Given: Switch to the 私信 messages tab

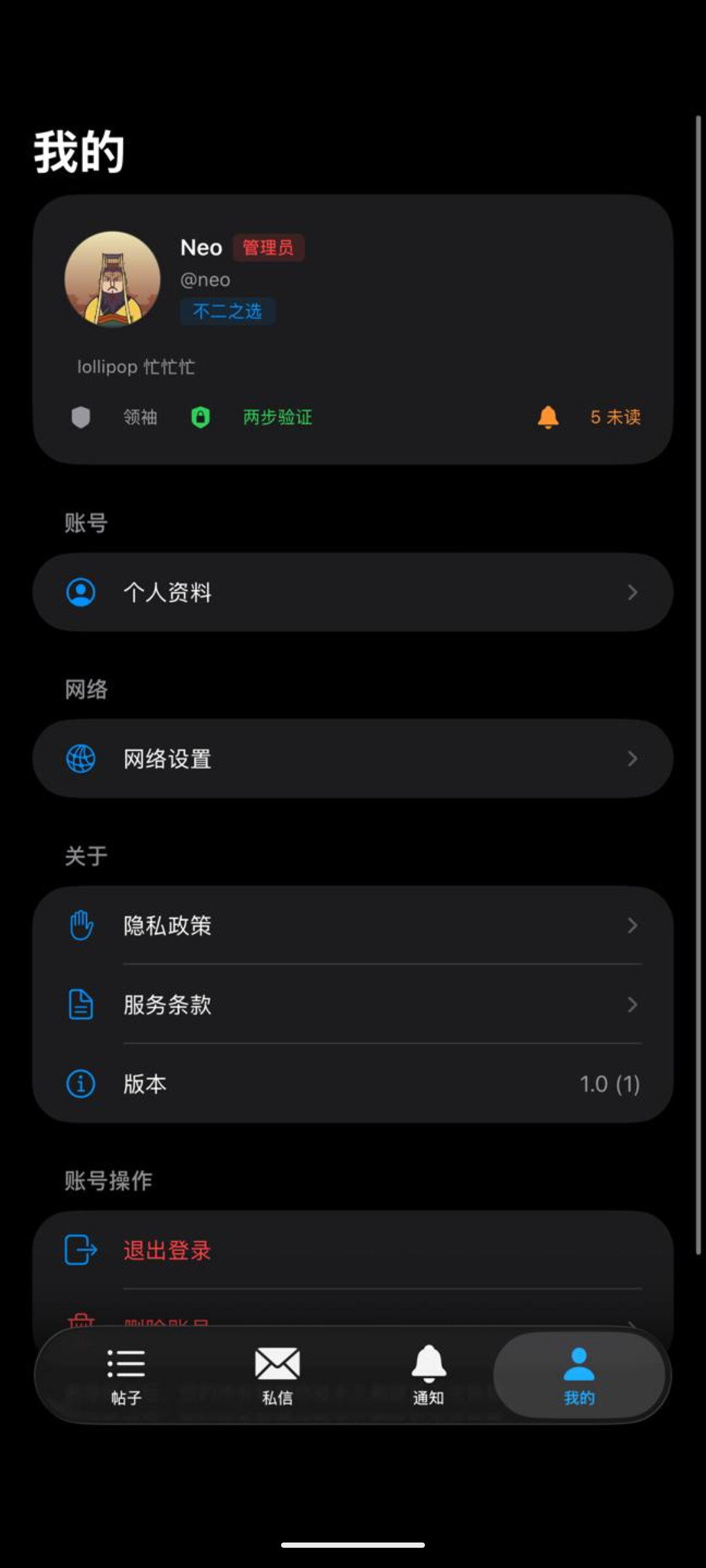Looking at the screenshot, I should tap(277, 1375).
